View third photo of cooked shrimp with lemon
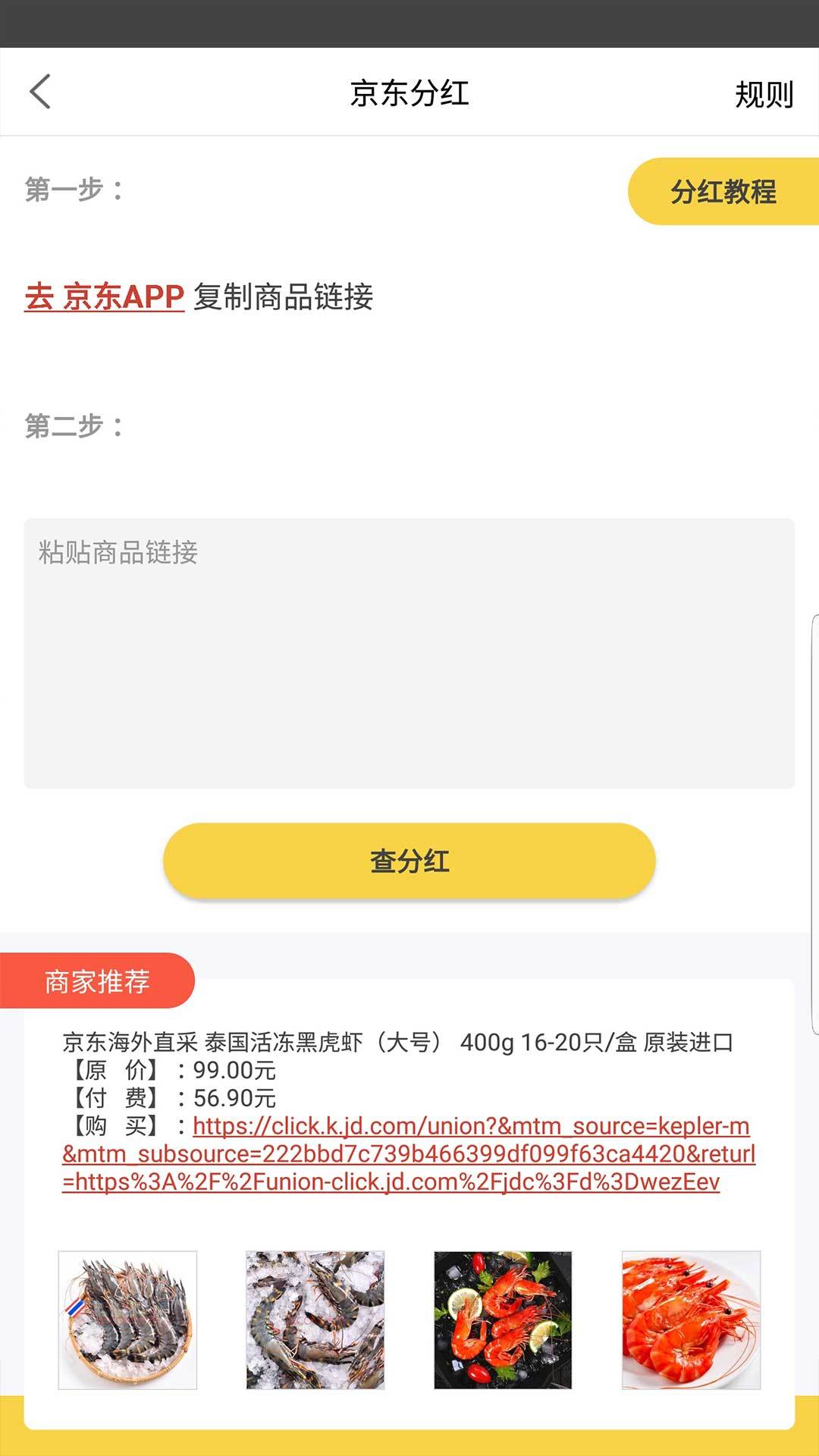 pos(503,1319)
